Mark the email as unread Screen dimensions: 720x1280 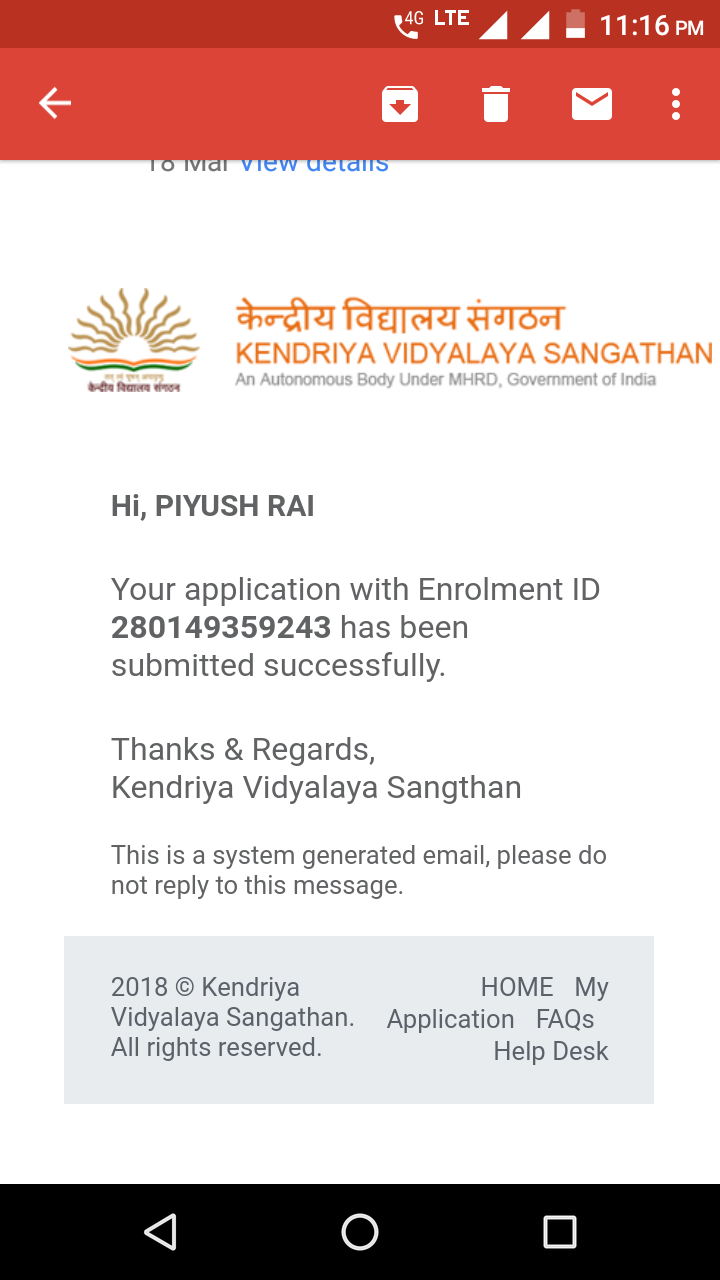click(x=592, y=104)
